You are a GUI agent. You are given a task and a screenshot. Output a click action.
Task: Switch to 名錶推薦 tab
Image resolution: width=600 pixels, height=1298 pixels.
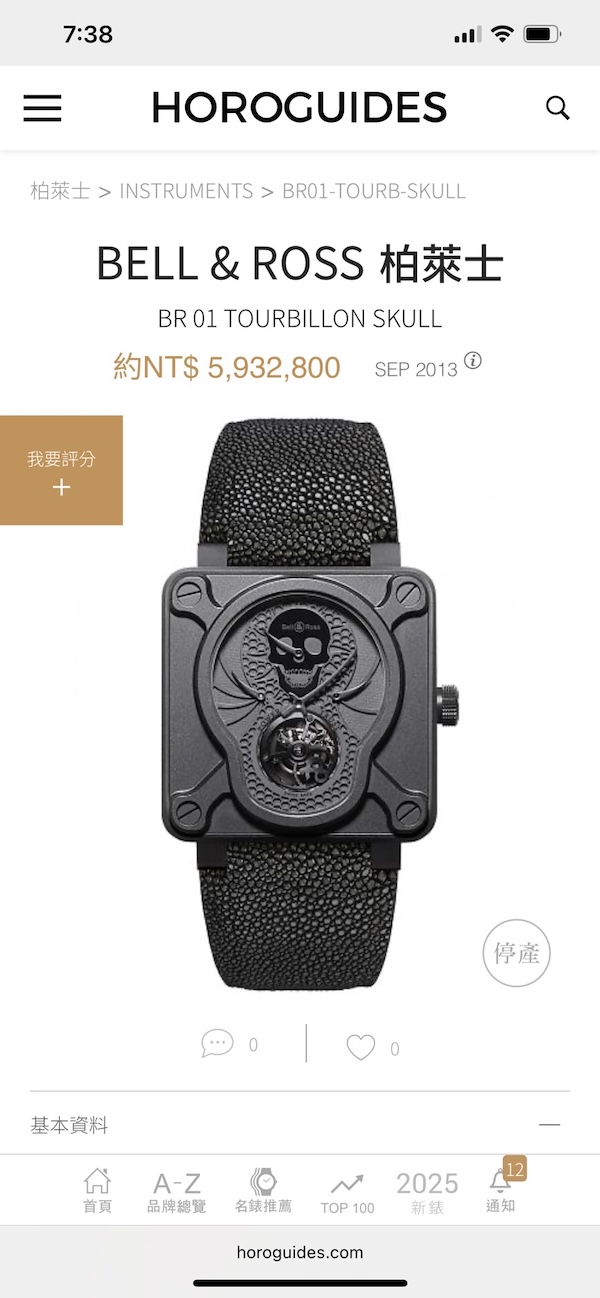(x=264, y=1191)
